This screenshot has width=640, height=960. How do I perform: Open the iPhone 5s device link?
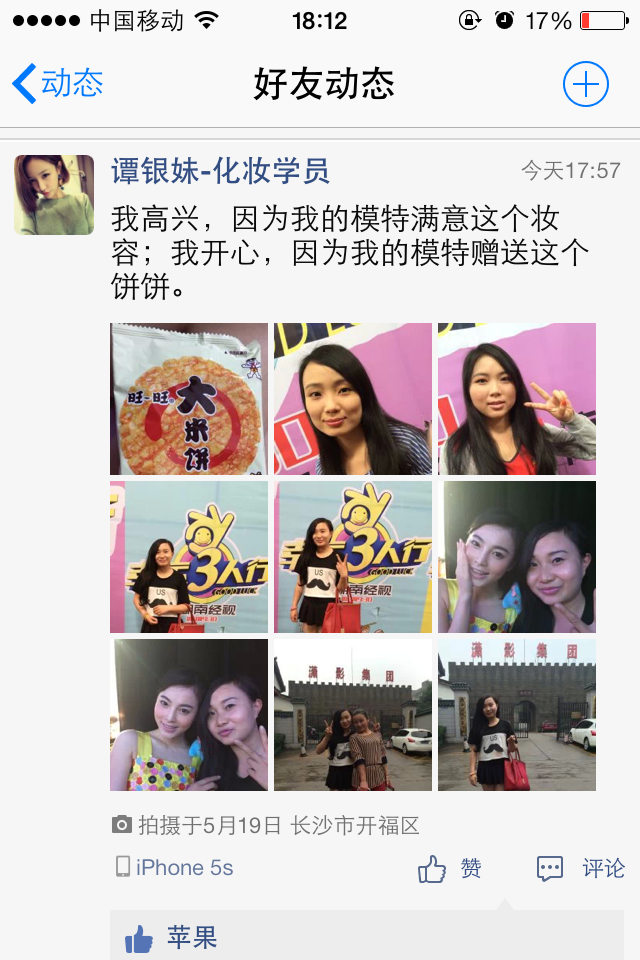pyautogui.click(x=176, y=868)
